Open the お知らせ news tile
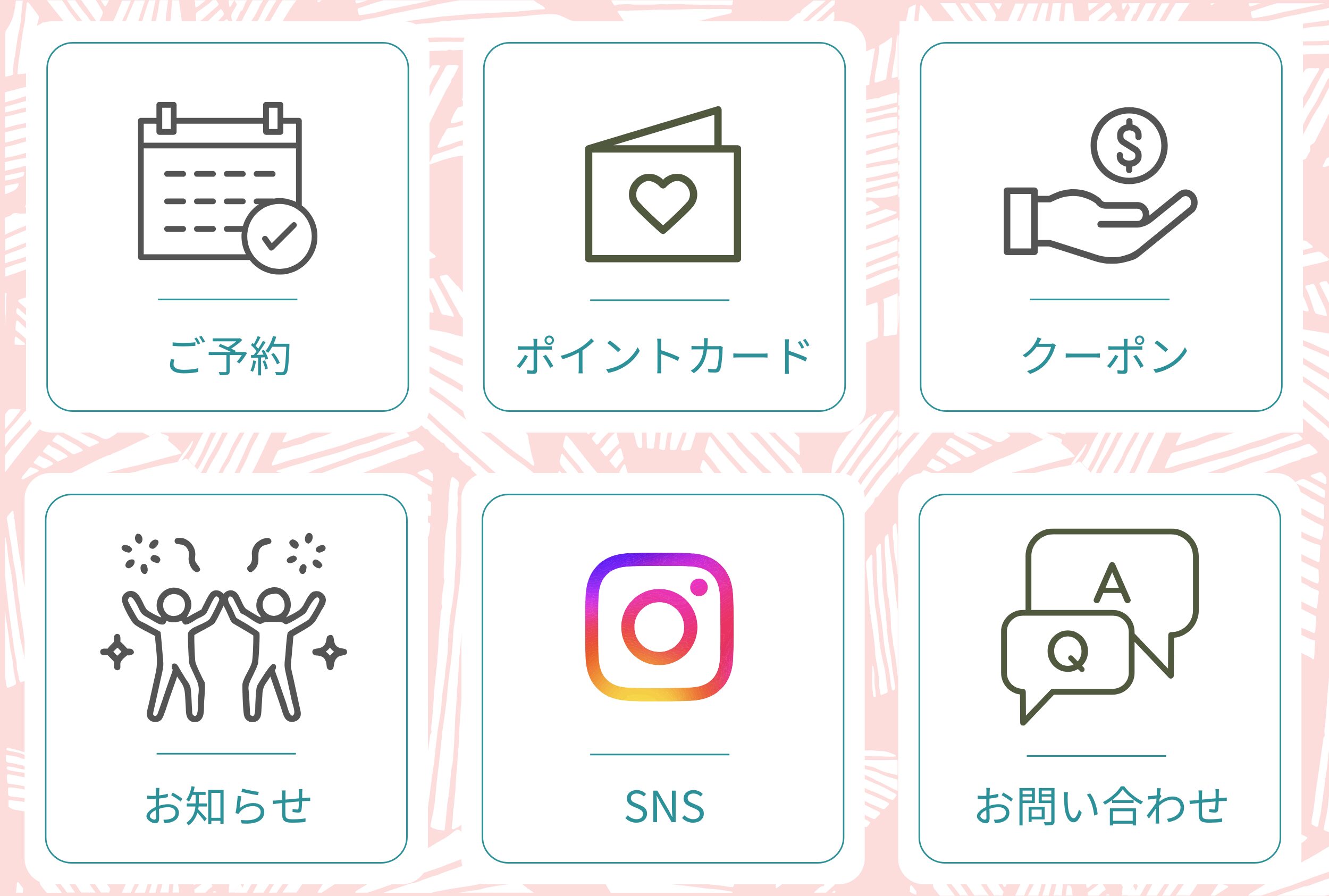This screenshot has height=896, width=1329. point(226,678)
